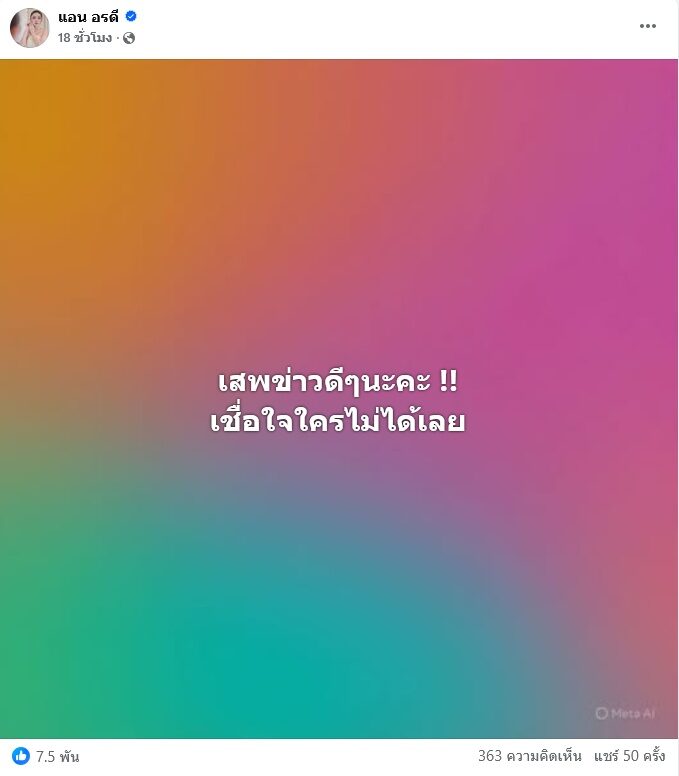Open the post from its 18 ชั่วโมง timestamp
The width and height of the screenshot is (679, 776).
84,38
